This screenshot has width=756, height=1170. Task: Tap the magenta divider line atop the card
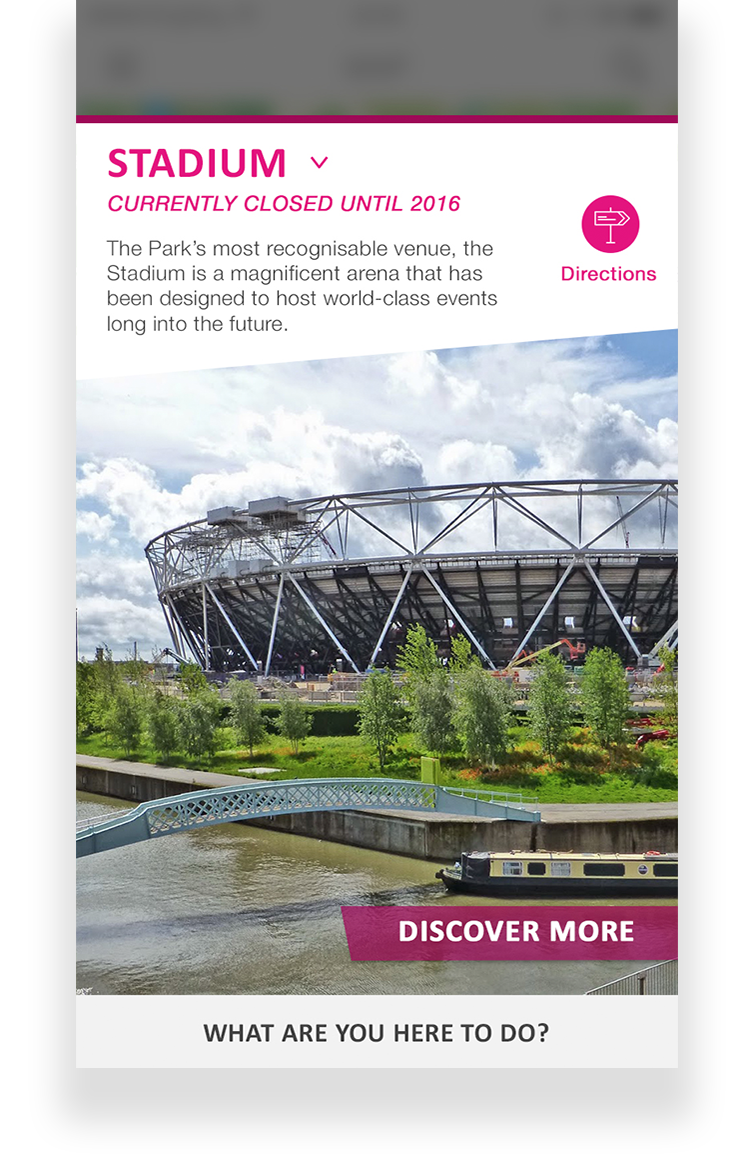coord(378,119)
